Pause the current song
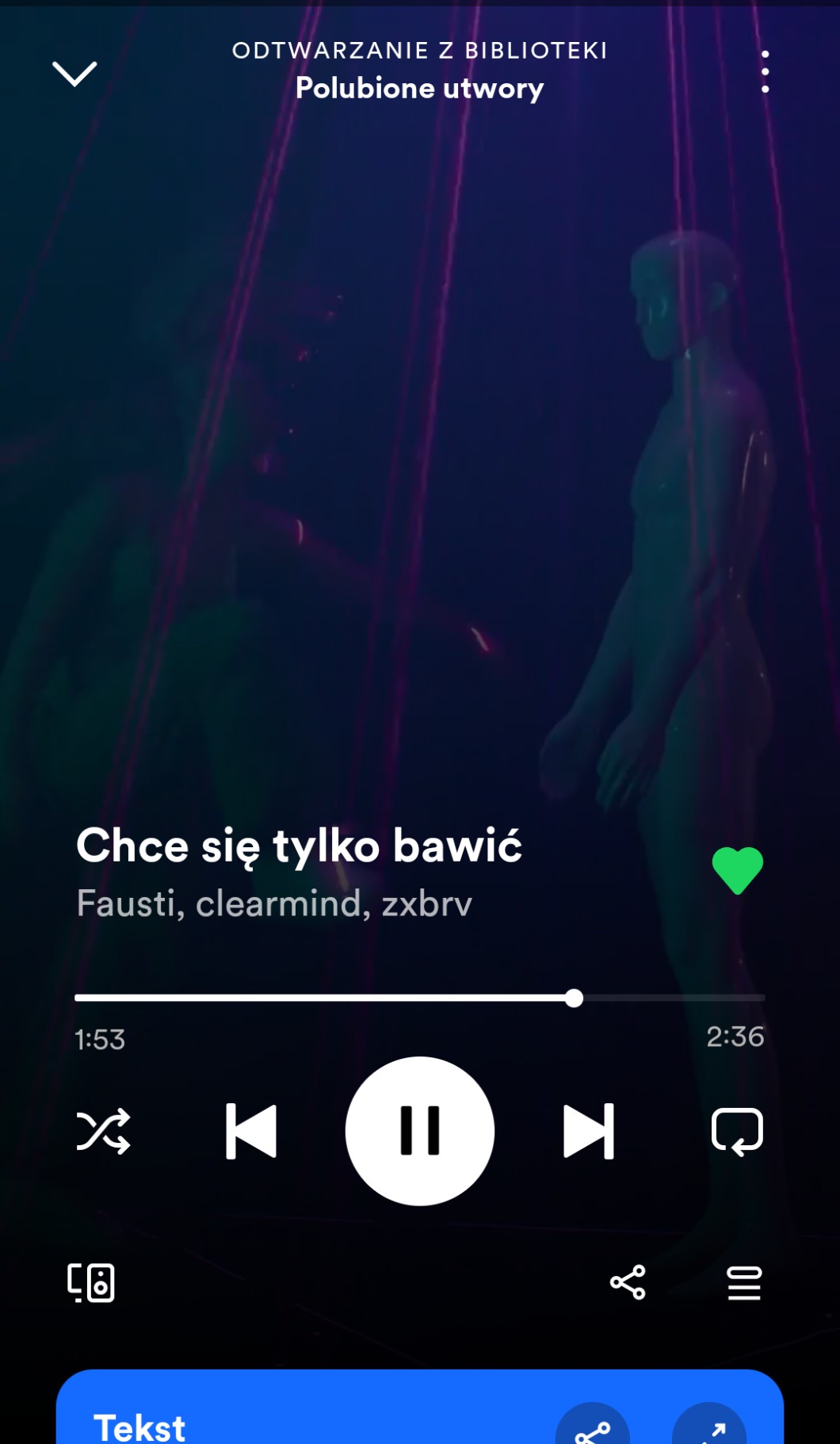The image size is (840, 1444). [x=420, y=1131]
